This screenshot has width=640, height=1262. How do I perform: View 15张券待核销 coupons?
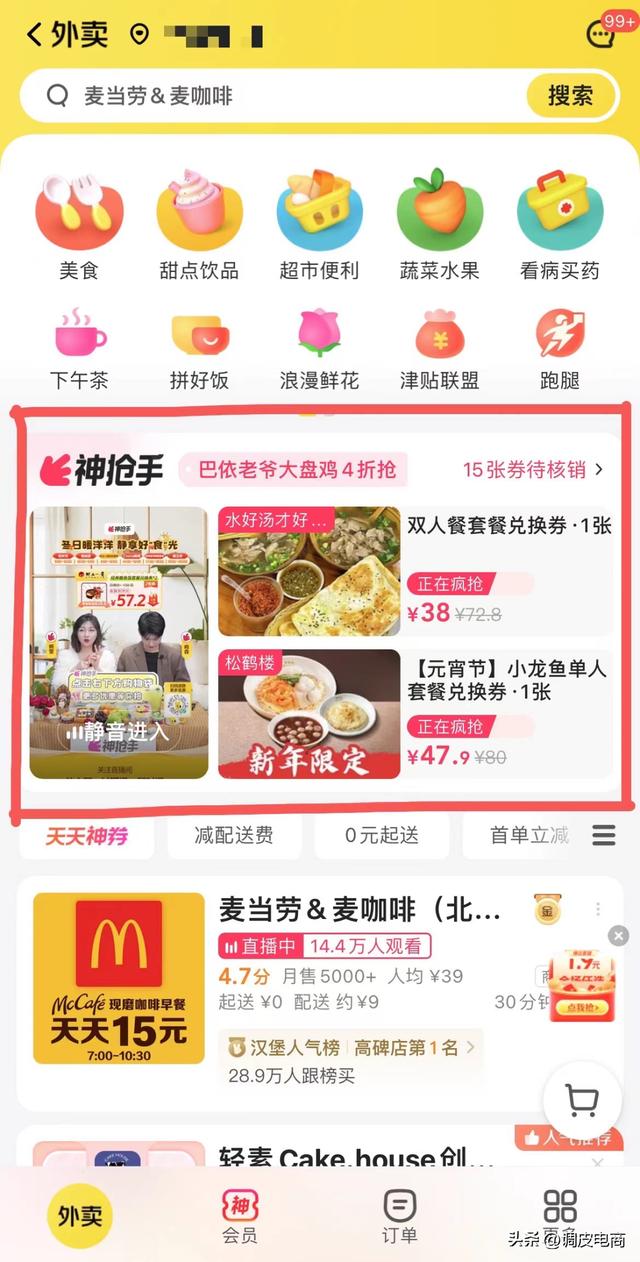click(x=532, y=469)
